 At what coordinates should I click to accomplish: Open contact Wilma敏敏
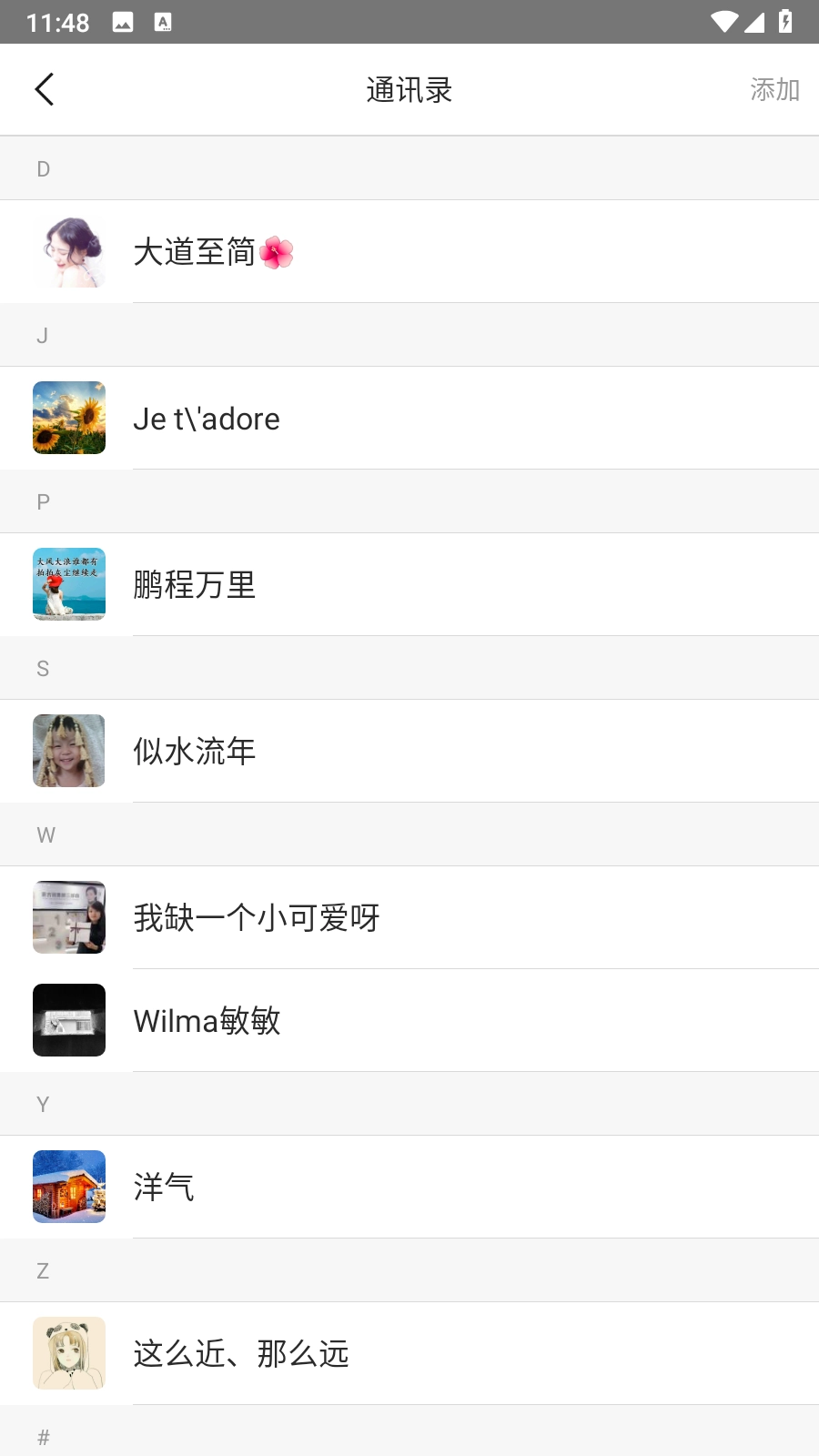tap(409, 1020)
